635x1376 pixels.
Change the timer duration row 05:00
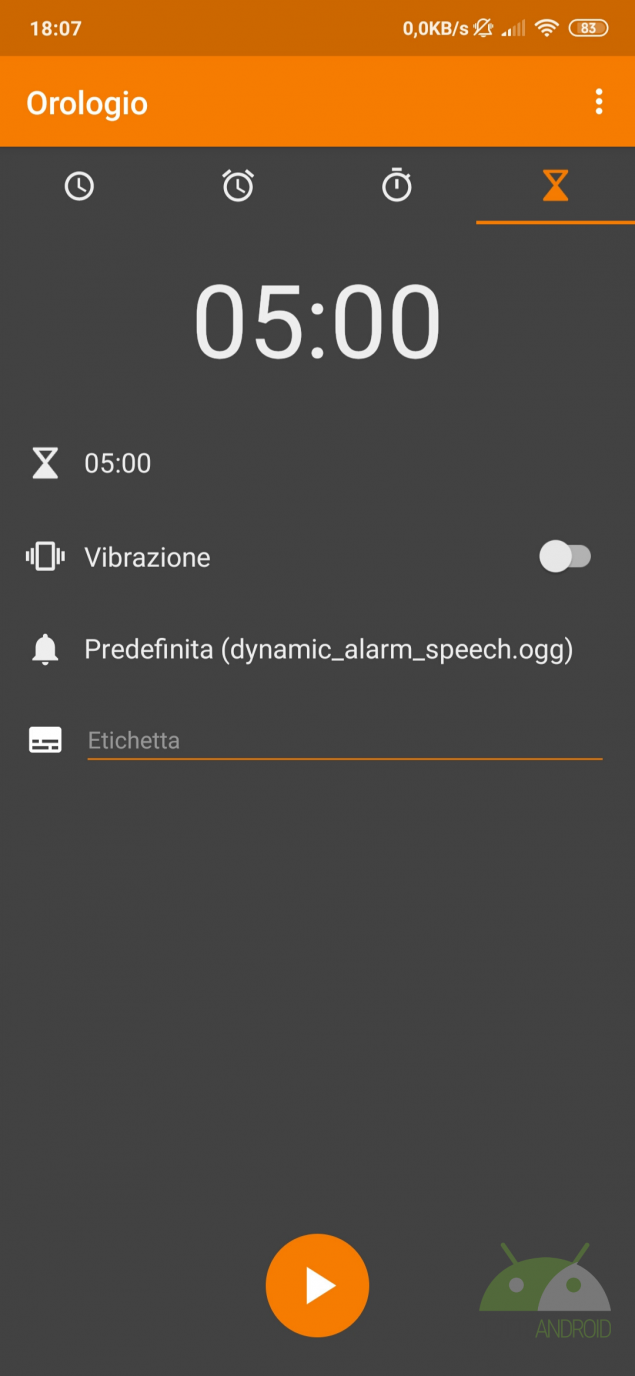[118, 463]
